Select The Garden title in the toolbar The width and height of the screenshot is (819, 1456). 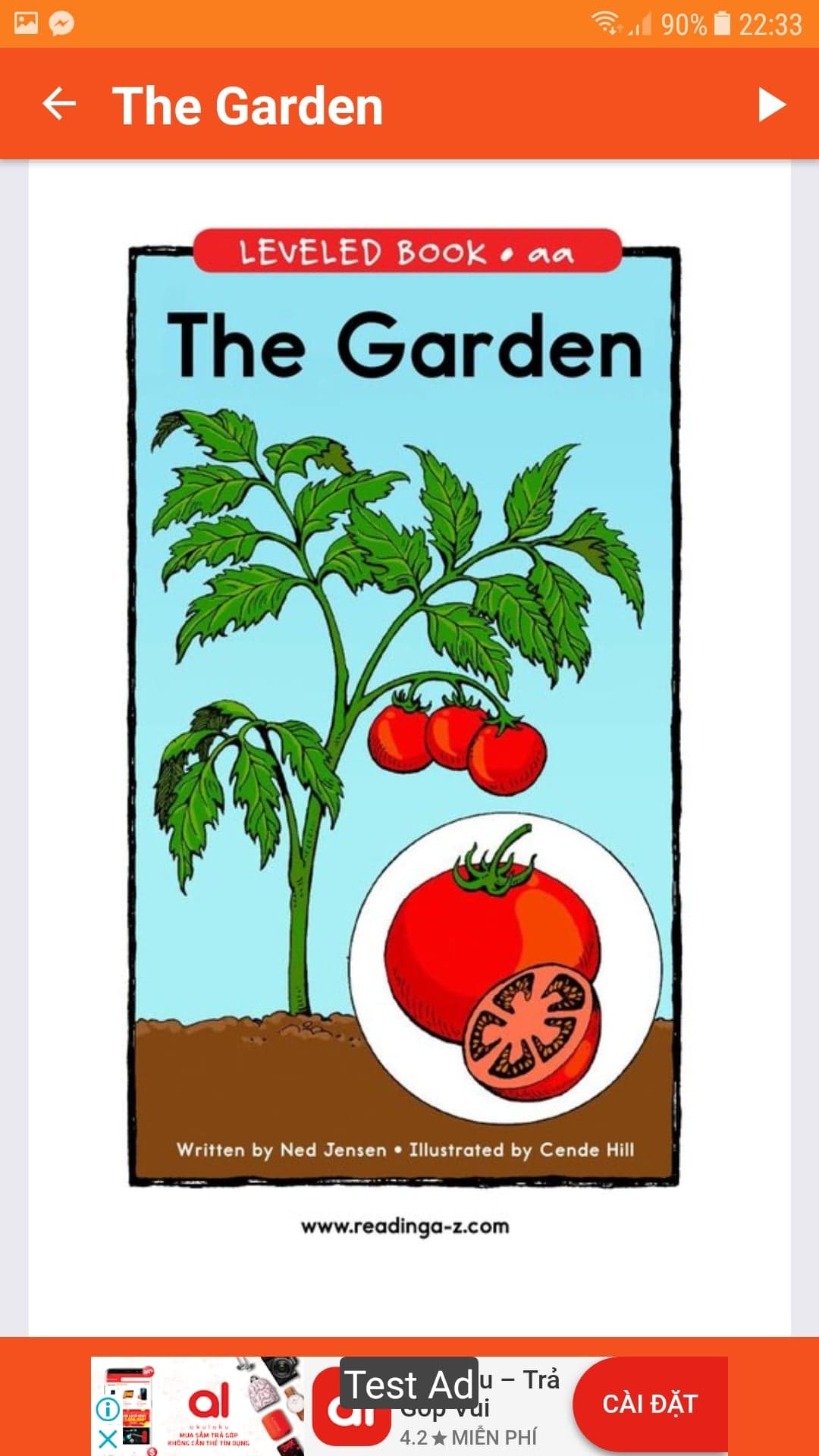[248, 106]
